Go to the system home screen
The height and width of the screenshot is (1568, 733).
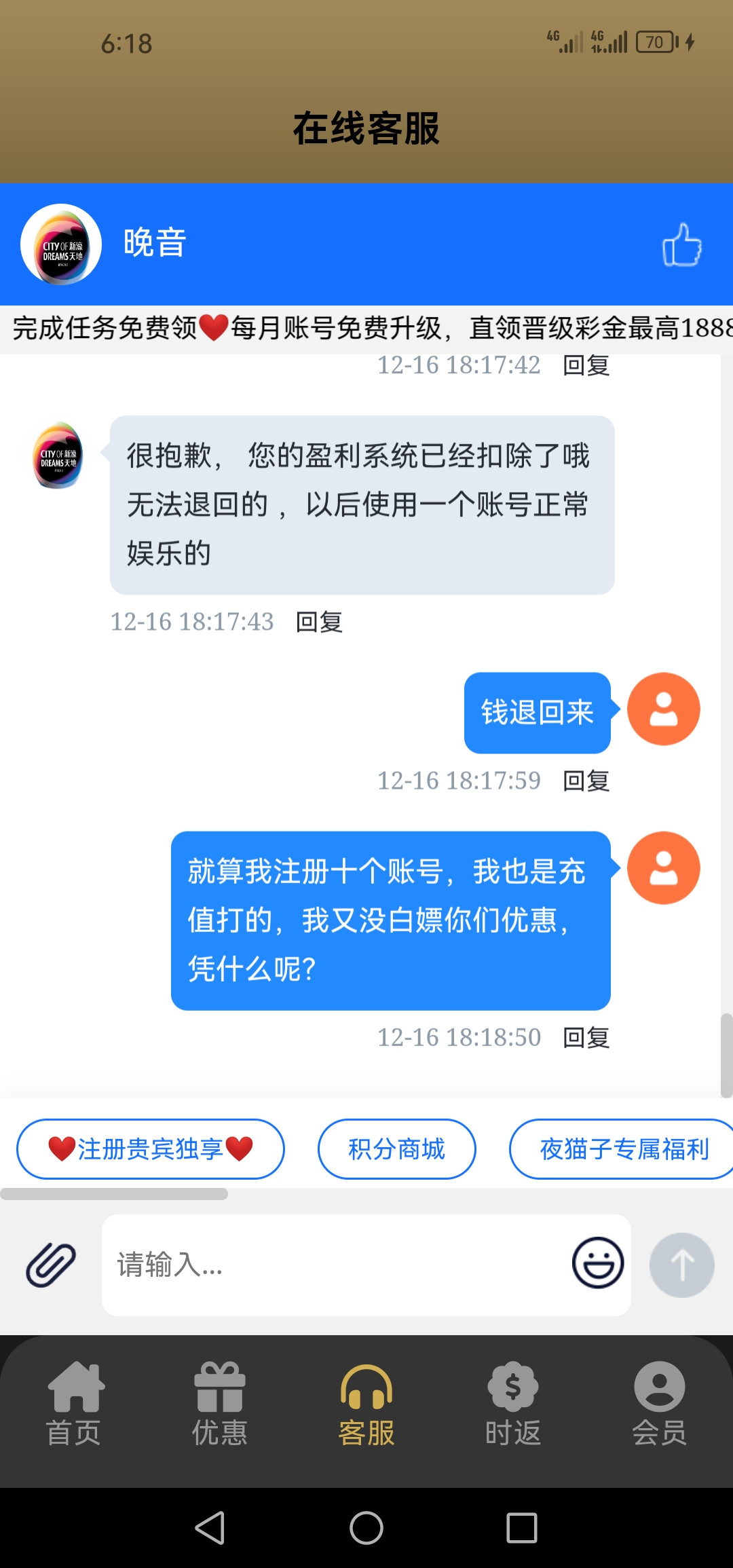coord(366,1529)
